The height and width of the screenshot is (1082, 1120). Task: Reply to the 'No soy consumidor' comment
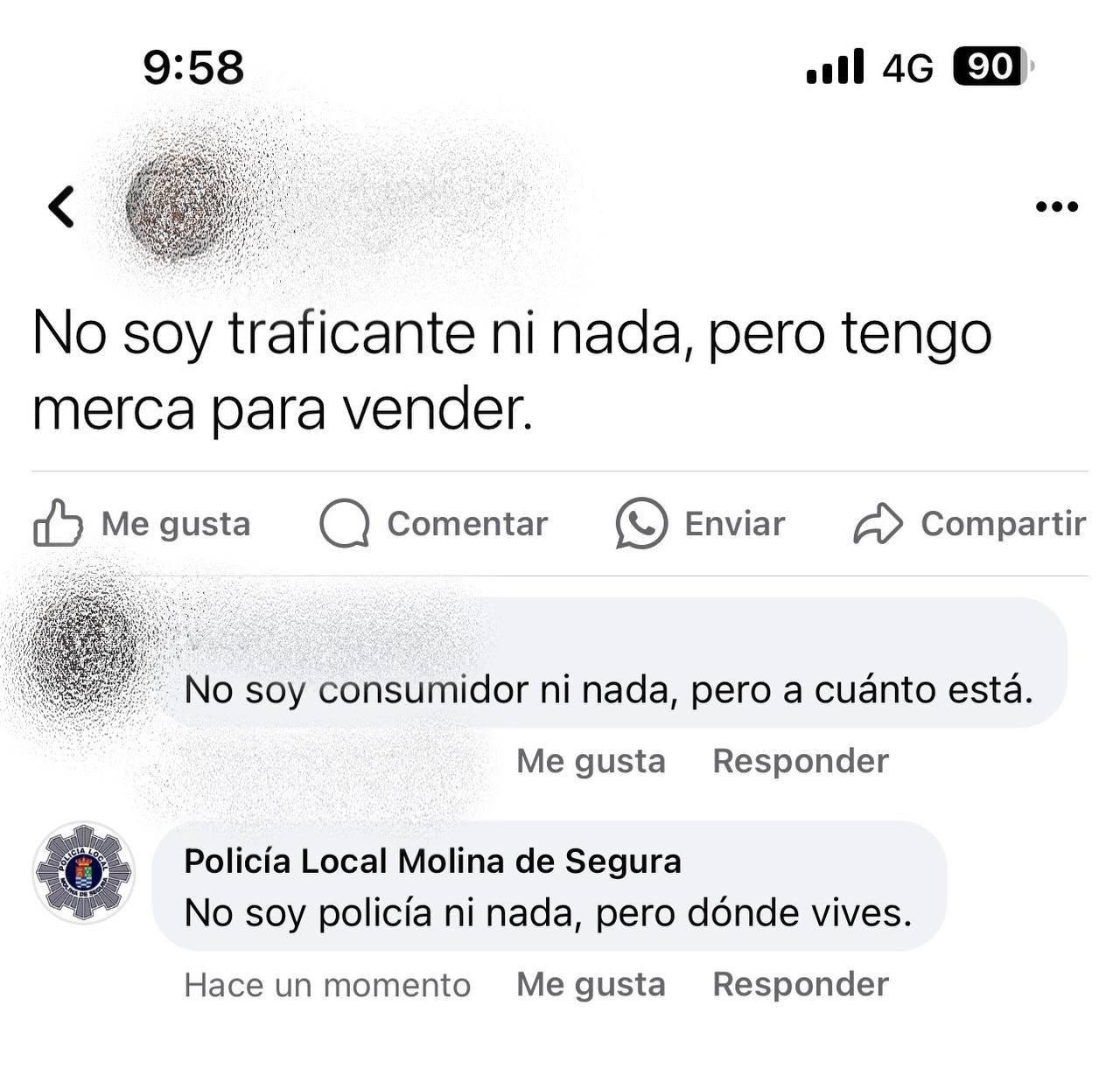point(801,761)
